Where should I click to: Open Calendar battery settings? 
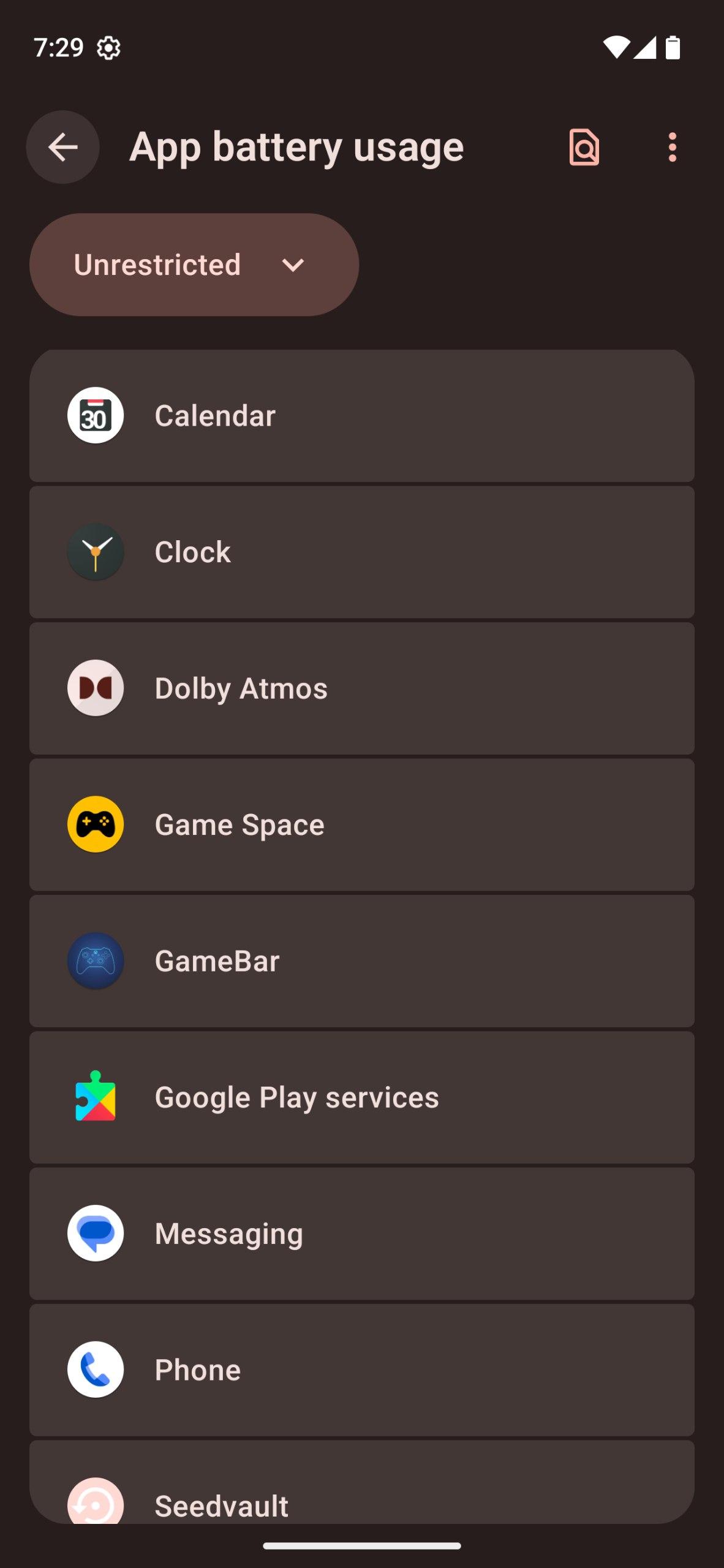pos(361,416)
